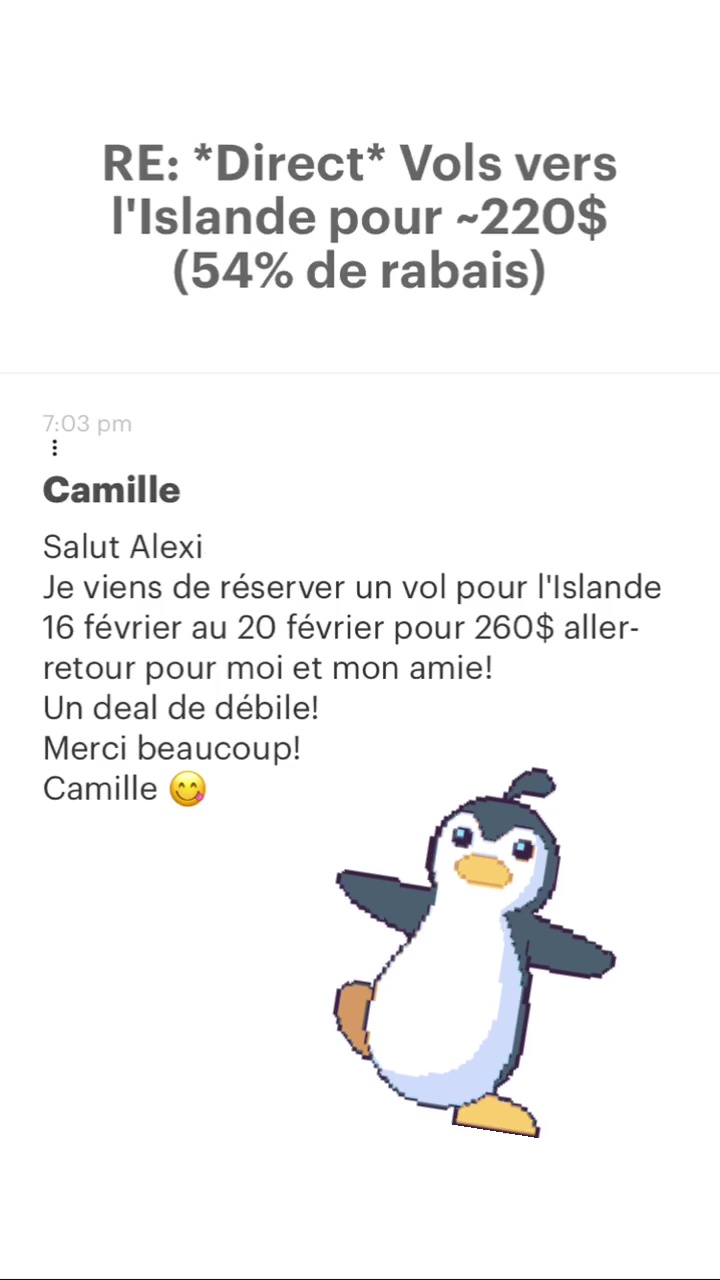Click the smiling emoji next to Camille's signature
This screenshot has width=720, height=1280.
188,789
